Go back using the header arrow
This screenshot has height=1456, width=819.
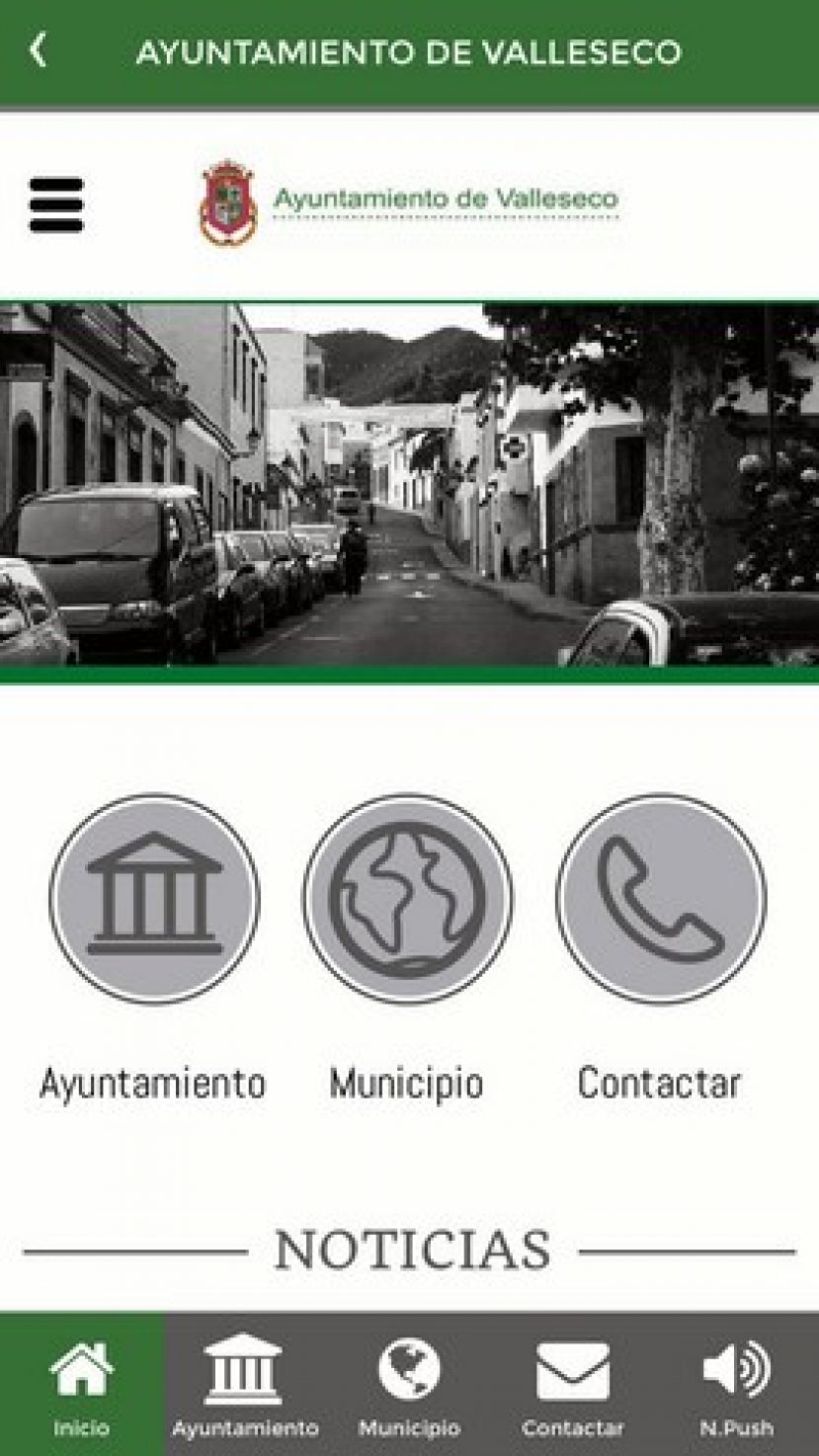pyautogui.click(x=38, y=50)
